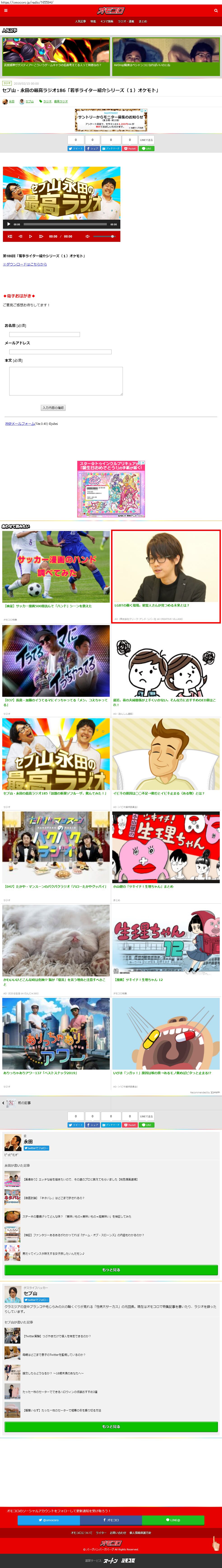Play the radio audio player
This screenshot has width=222, height=1568.
[x=9, y=224]
